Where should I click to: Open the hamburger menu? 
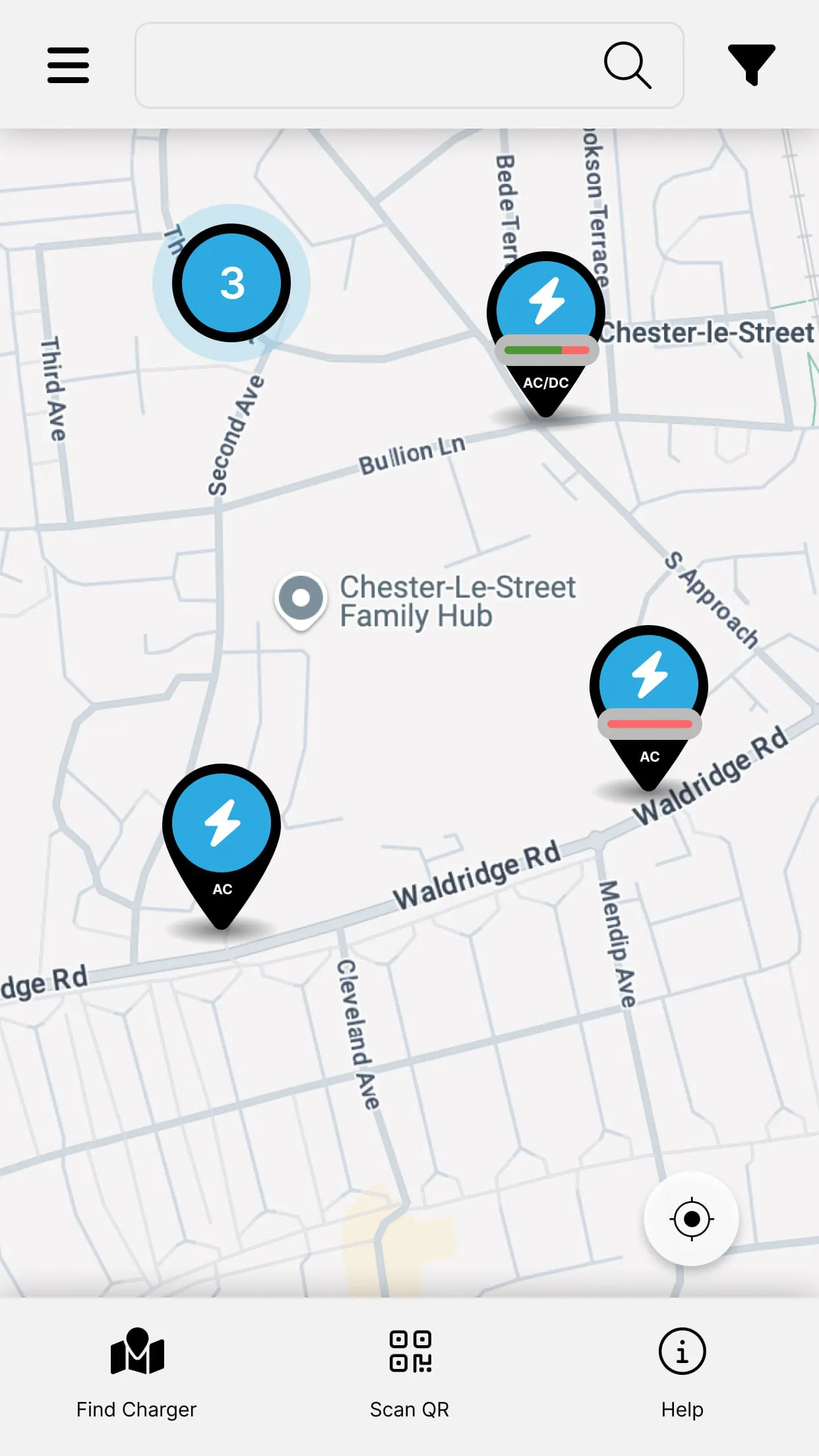click(68, 65)
